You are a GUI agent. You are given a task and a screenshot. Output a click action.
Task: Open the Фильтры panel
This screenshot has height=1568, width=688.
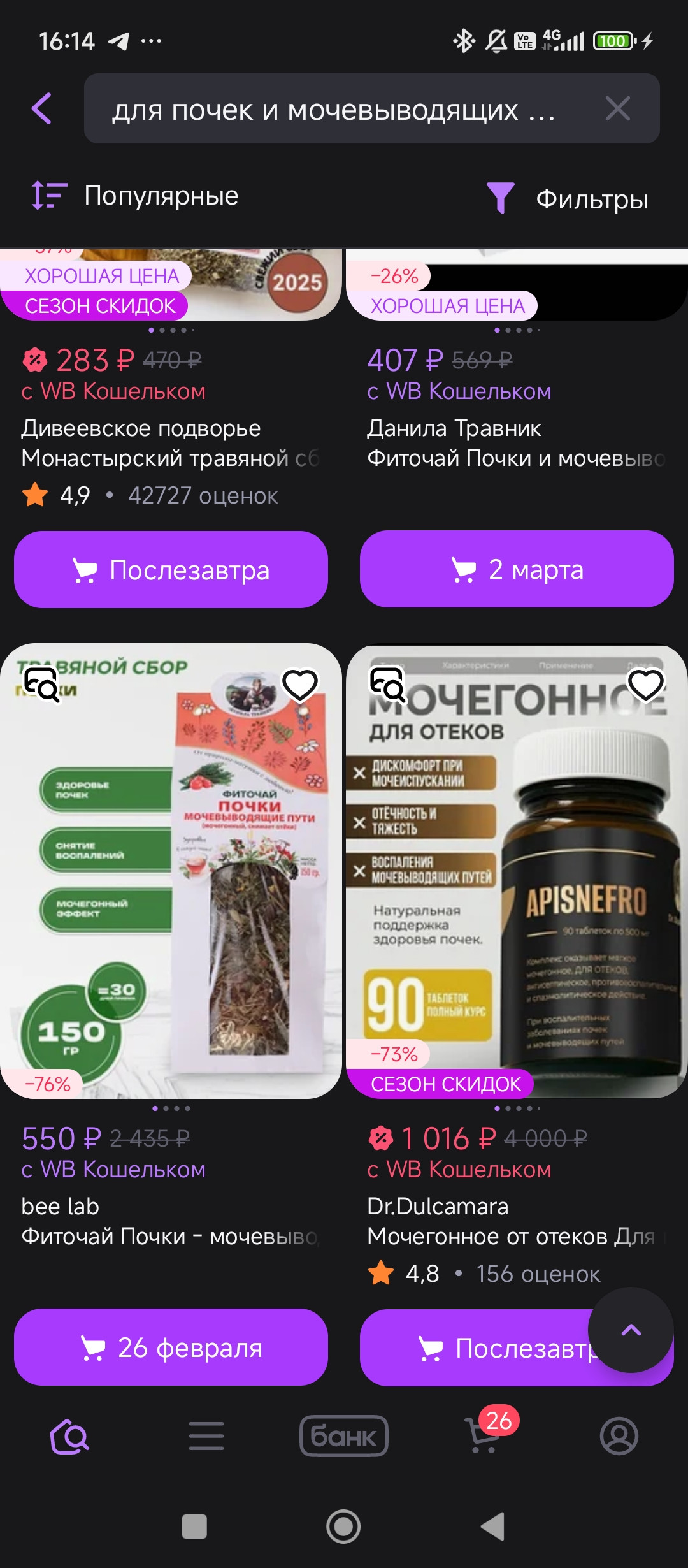[567, 198]
